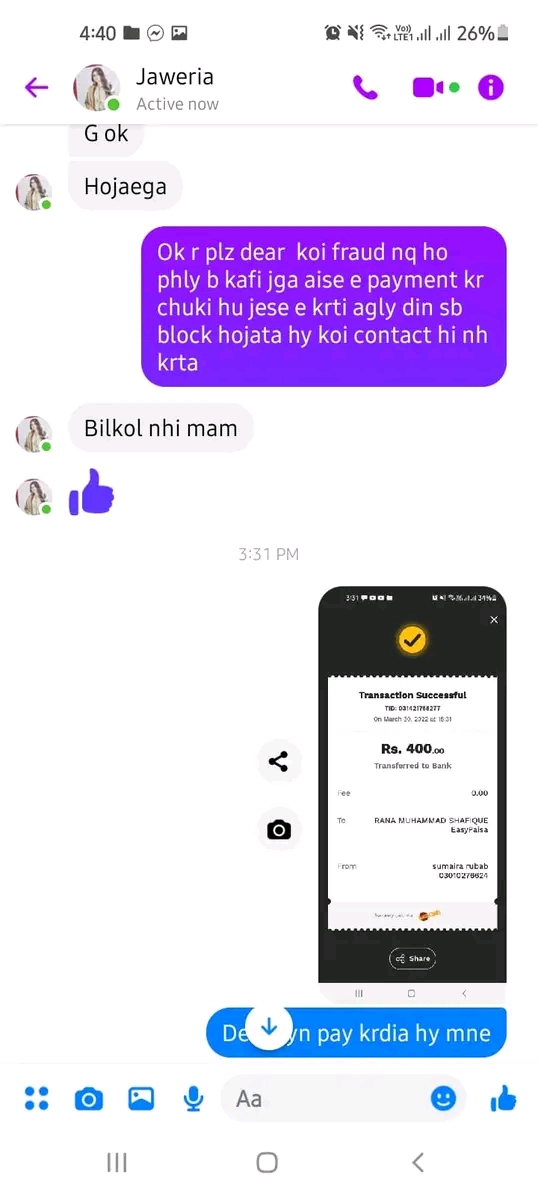Screen dimensions: 538x1195
Task: Open the photo gallery picker
Action: point(141,1098)
